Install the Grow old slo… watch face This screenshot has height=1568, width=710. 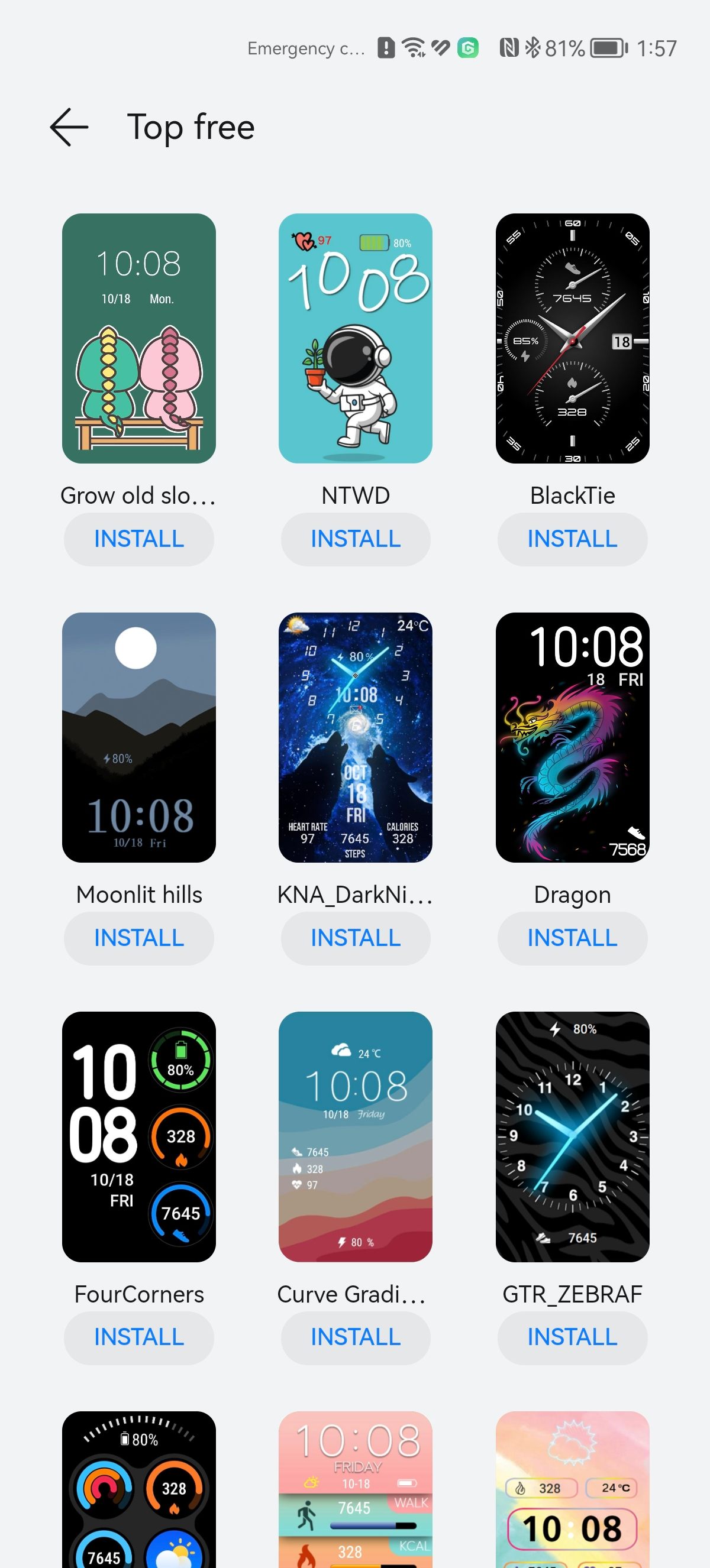(x=139, y=539)
